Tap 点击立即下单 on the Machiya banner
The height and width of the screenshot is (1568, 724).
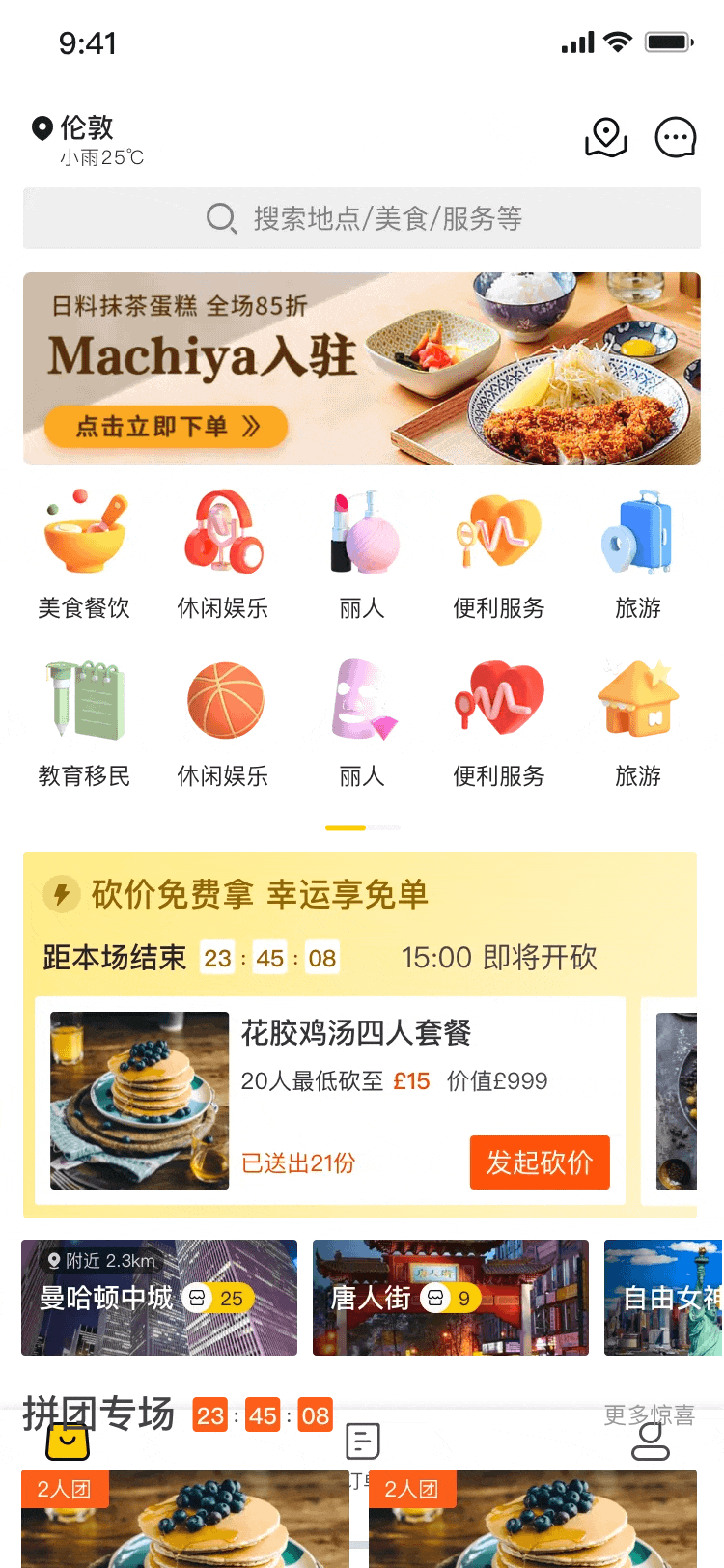pos(165,427)
